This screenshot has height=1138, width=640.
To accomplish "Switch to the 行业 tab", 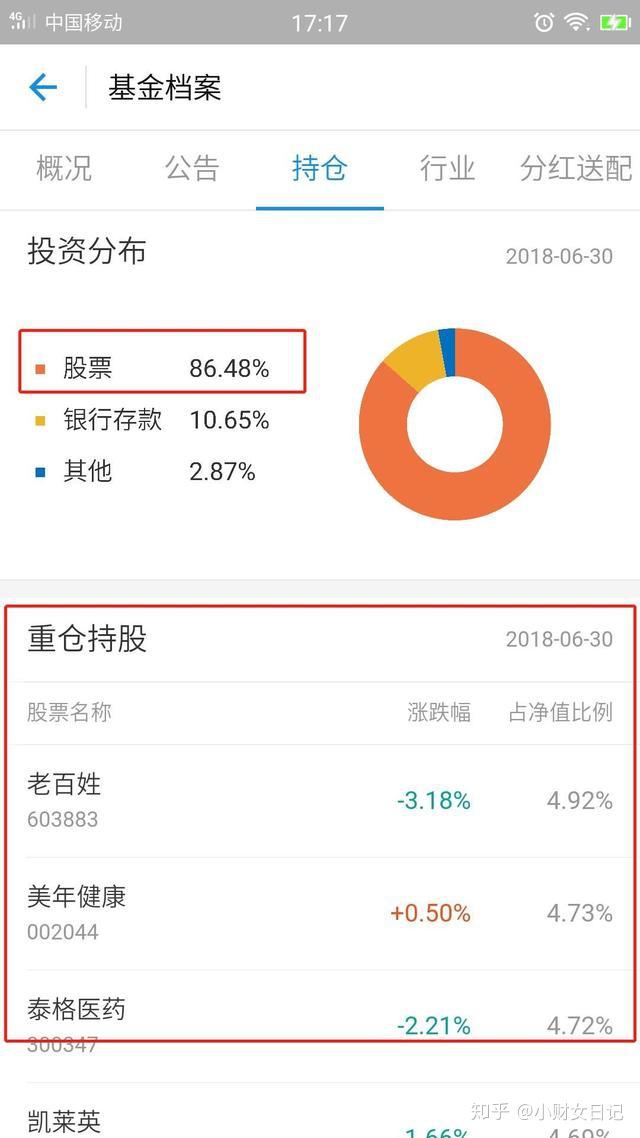I will 447,168.
